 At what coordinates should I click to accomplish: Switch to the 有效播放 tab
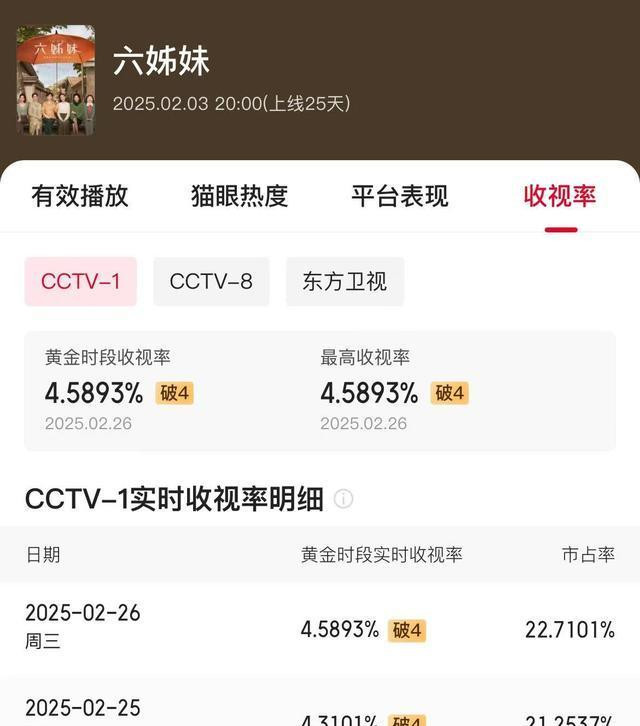(x=80, y=196)
